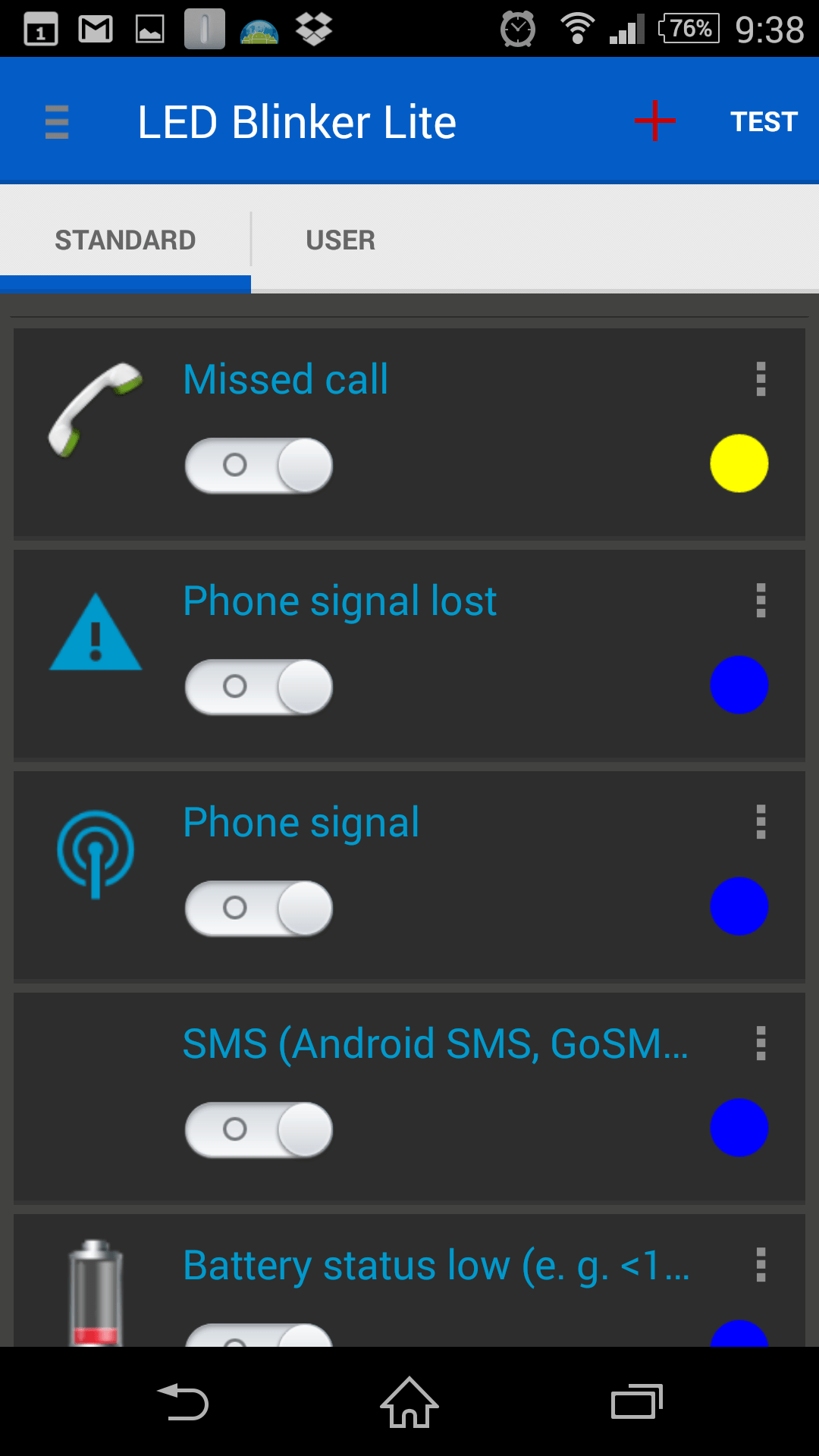Image resolution: width=819 pixels, height=1456 pixels.
Task: Open the navigation drawer menu
Action: click(x=57, y=122)
